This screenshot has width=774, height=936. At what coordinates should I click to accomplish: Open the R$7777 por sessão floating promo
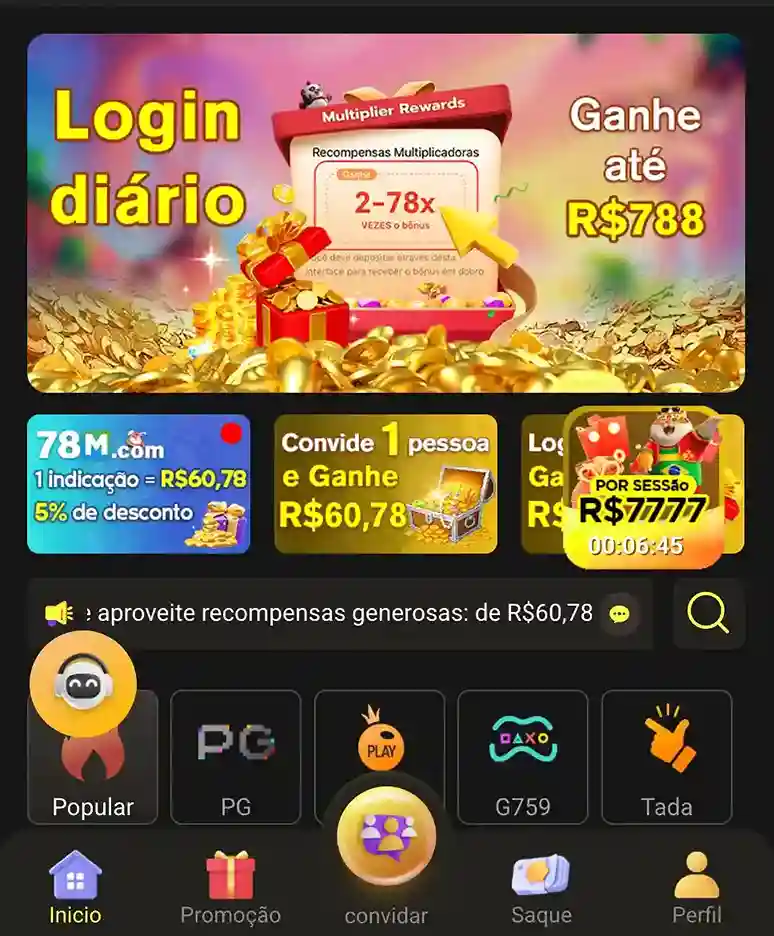click(645, 487)
